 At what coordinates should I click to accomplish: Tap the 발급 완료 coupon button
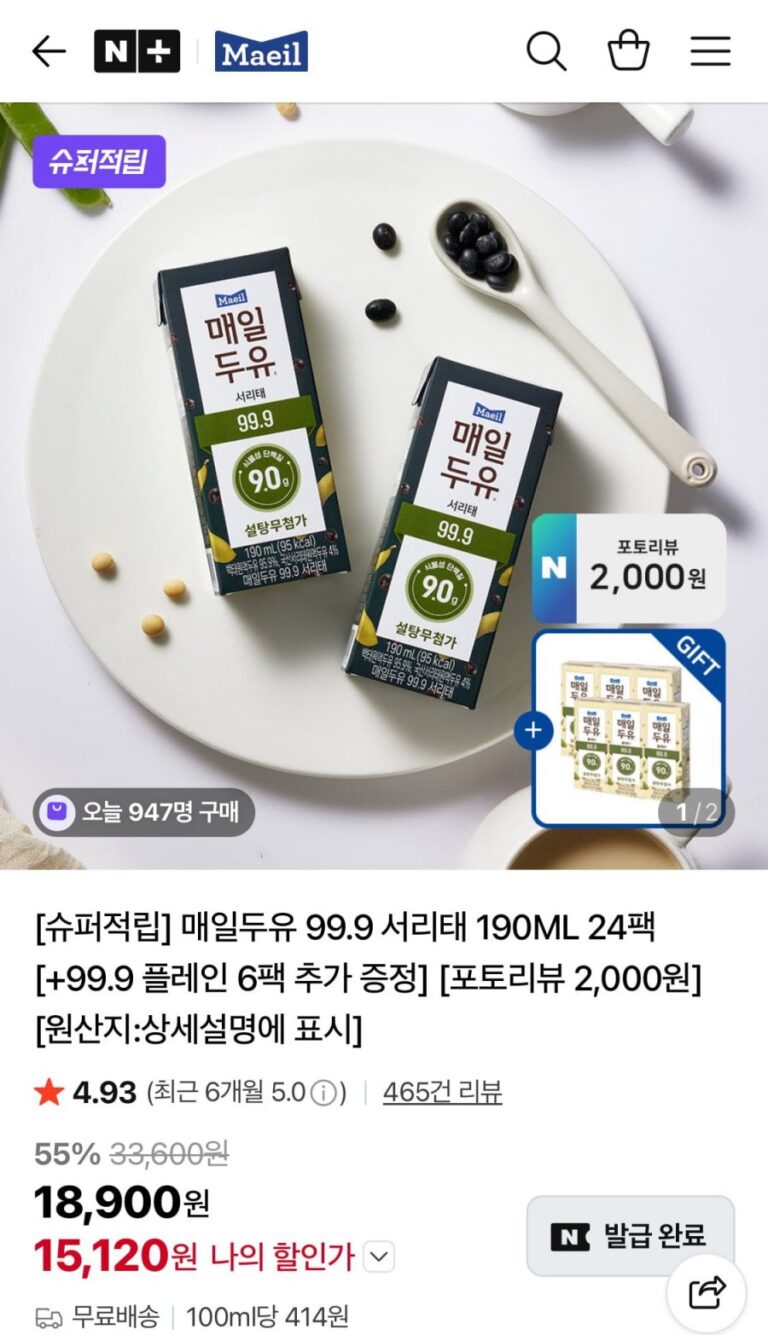(630, 1236)
